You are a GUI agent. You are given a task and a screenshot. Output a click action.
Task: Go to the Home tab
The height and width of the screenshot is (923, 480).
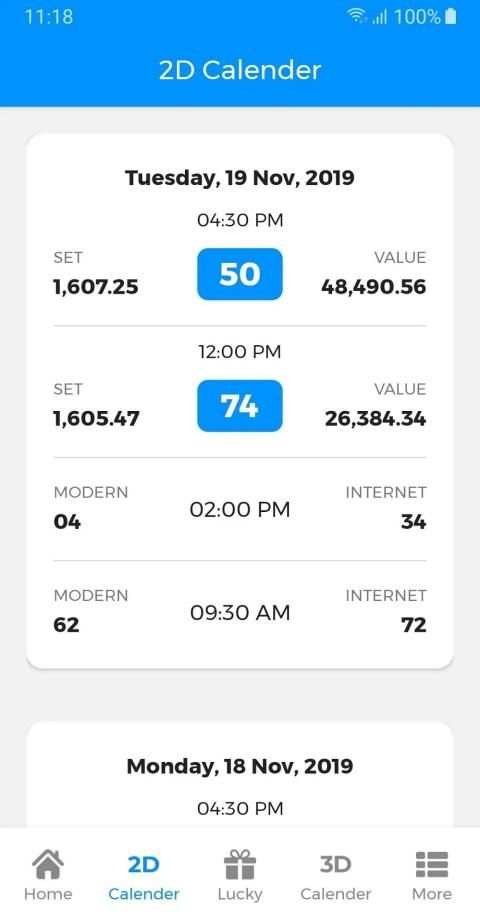[48, 876]
